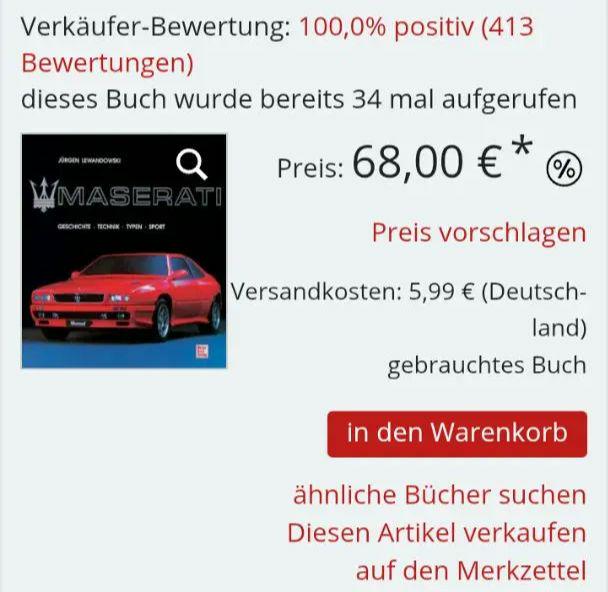Viewport: 608px width, 592px height.
Task: Select Diesen Artikel verkaufen
Action: pos(436,532)
